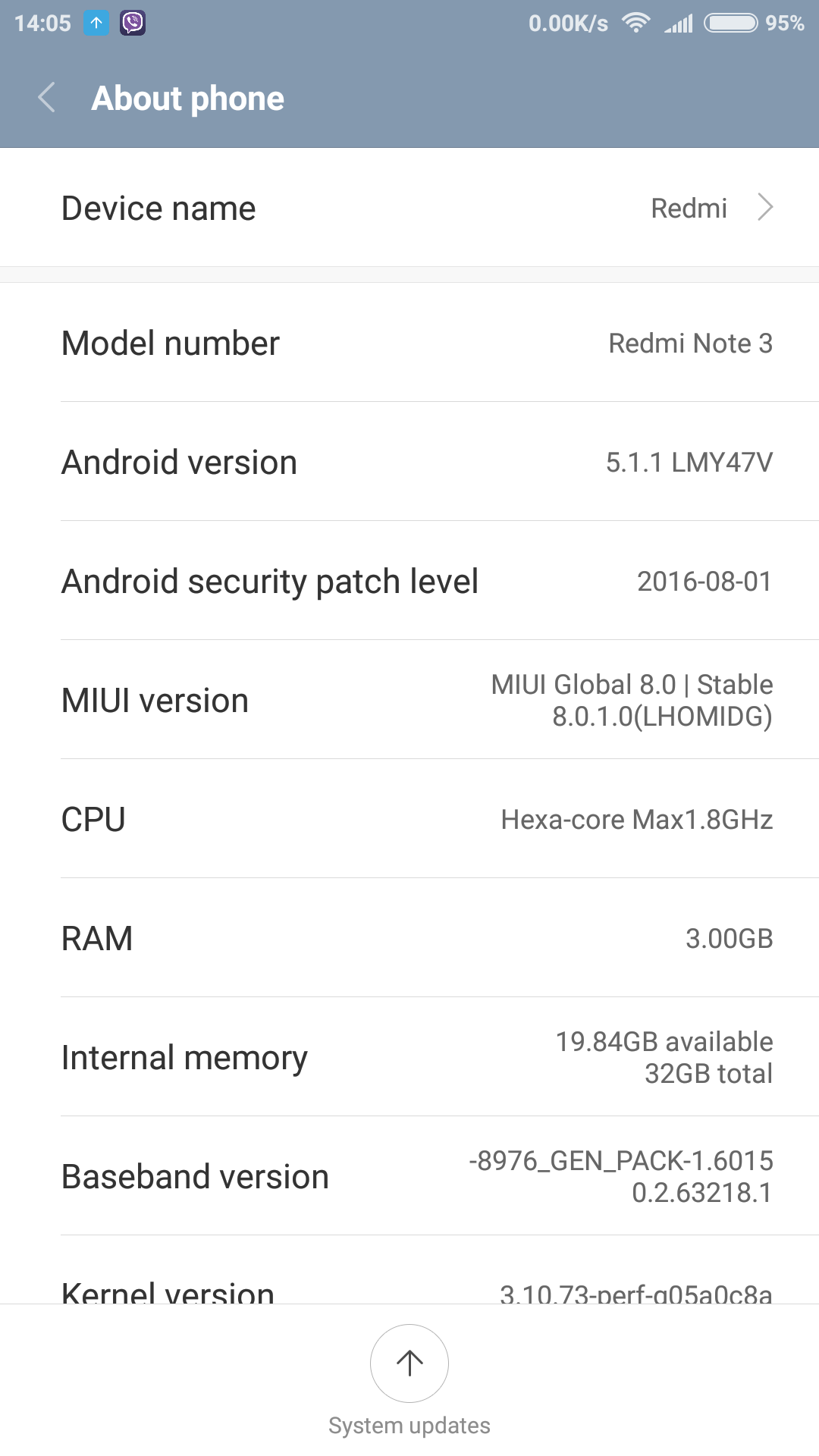Tap the Model number row

pyautogui.click(x=409, y=343)
